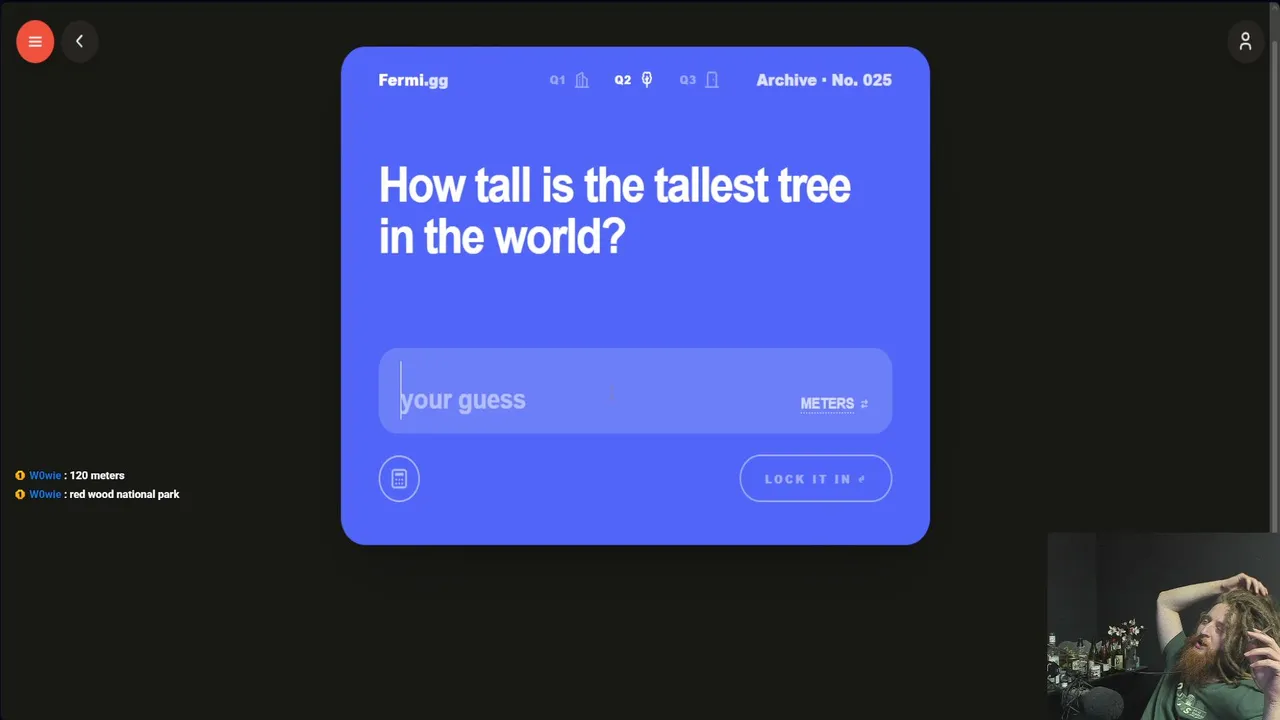This screenshot has width=1280, height=720.
Task: Open the red hamburger menu
Action: [x=35, y=42]
